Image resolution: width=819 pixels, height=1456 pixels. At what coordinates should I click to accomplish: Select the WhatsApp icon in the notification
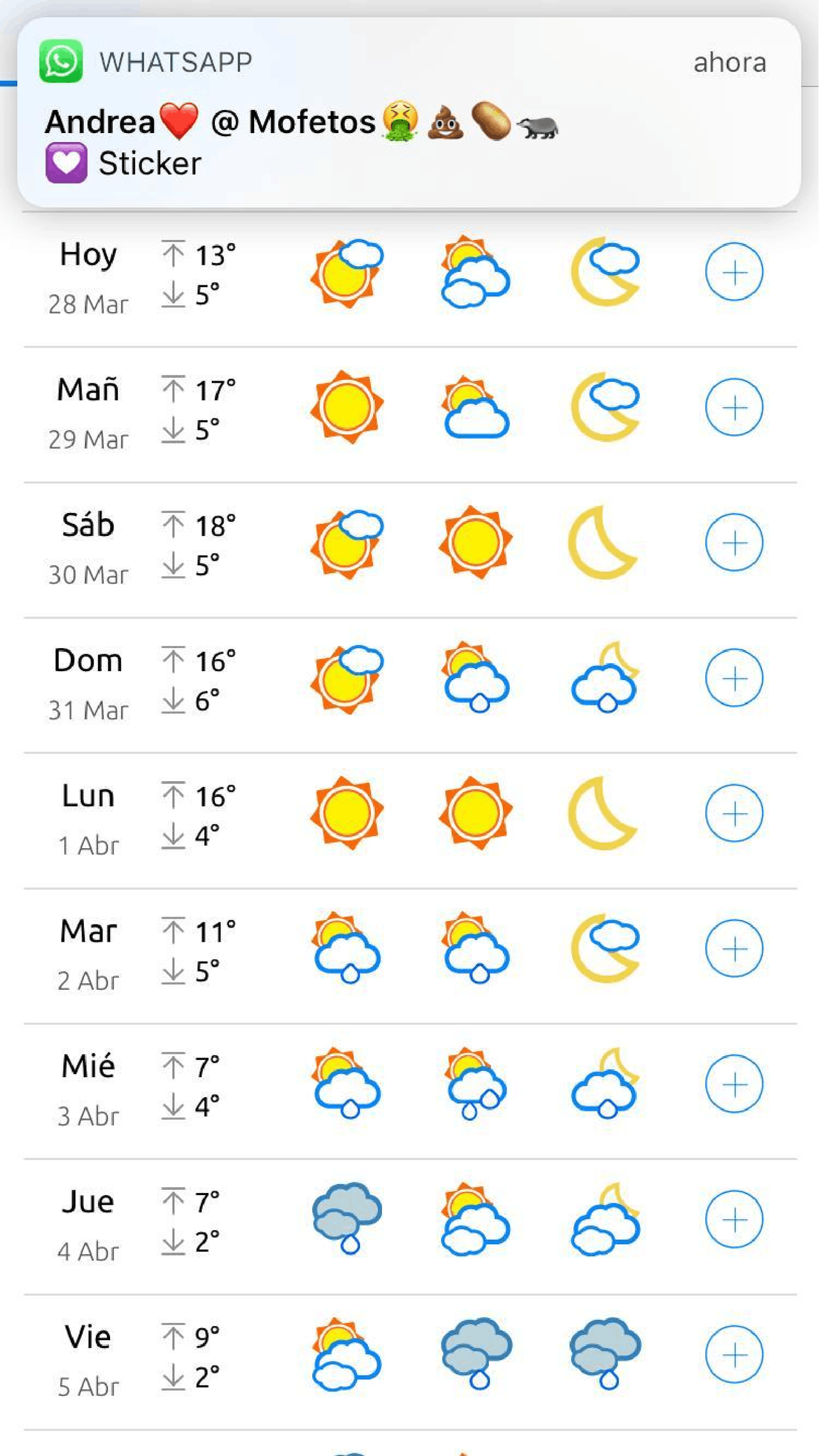tap(61, 59)
